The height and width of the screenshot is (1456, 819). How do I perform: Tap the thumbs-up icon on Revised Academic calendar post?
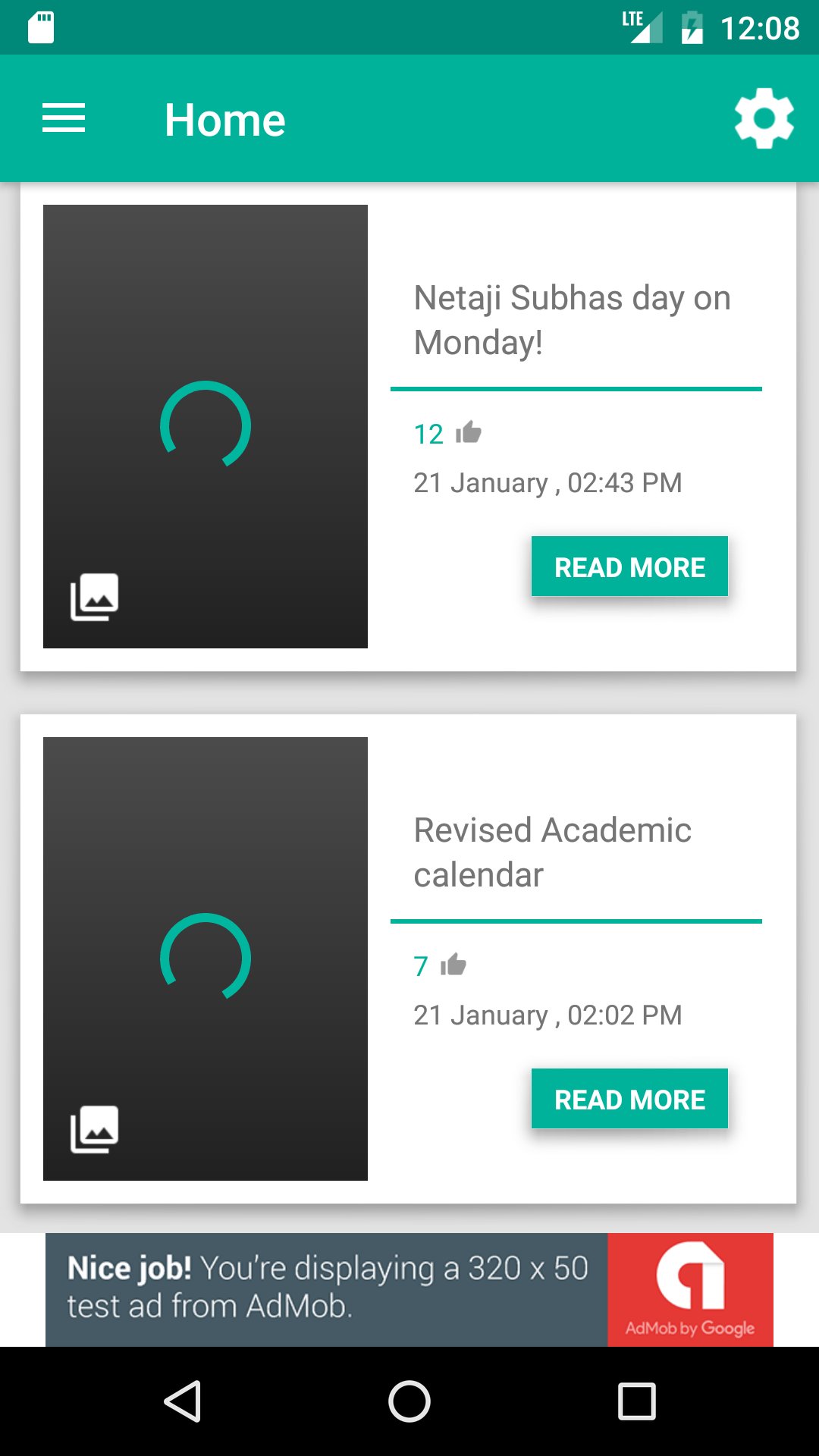pyautogui.click(x=453, y=965)
